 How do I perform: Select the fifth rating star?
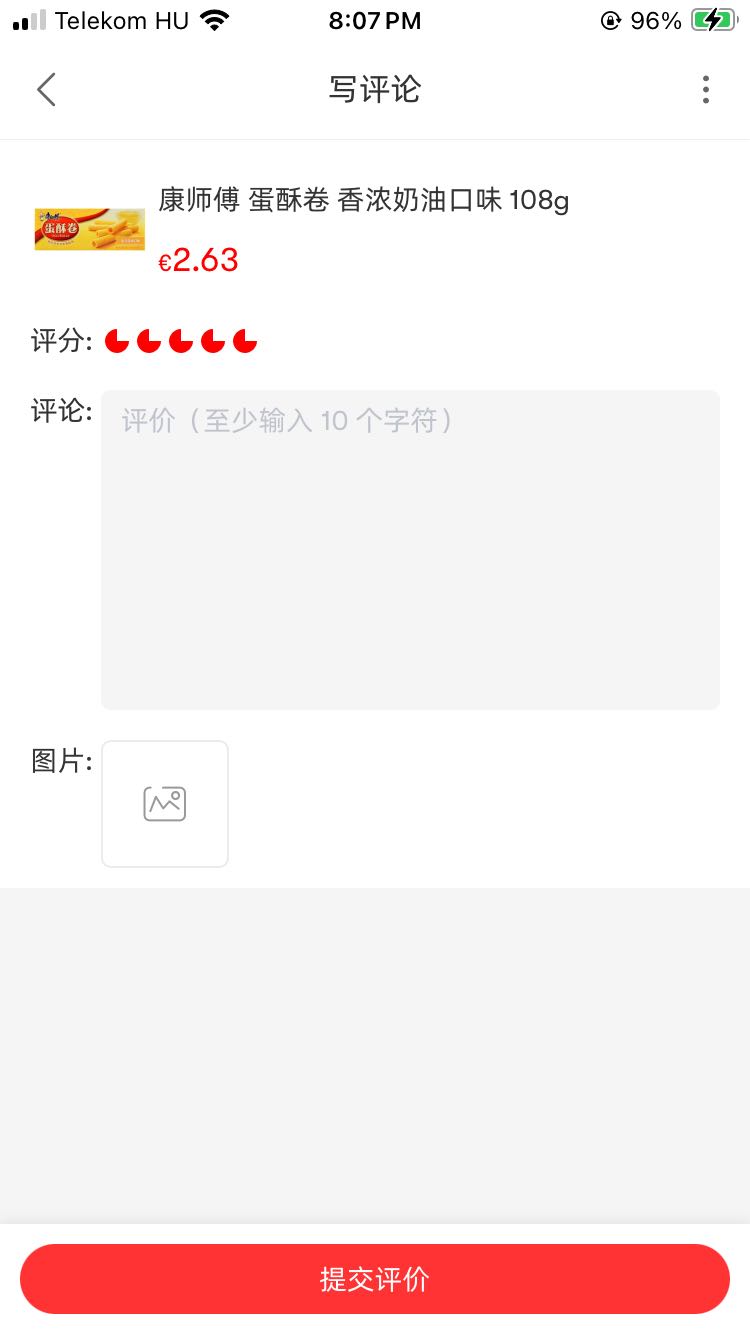[245, 342]
